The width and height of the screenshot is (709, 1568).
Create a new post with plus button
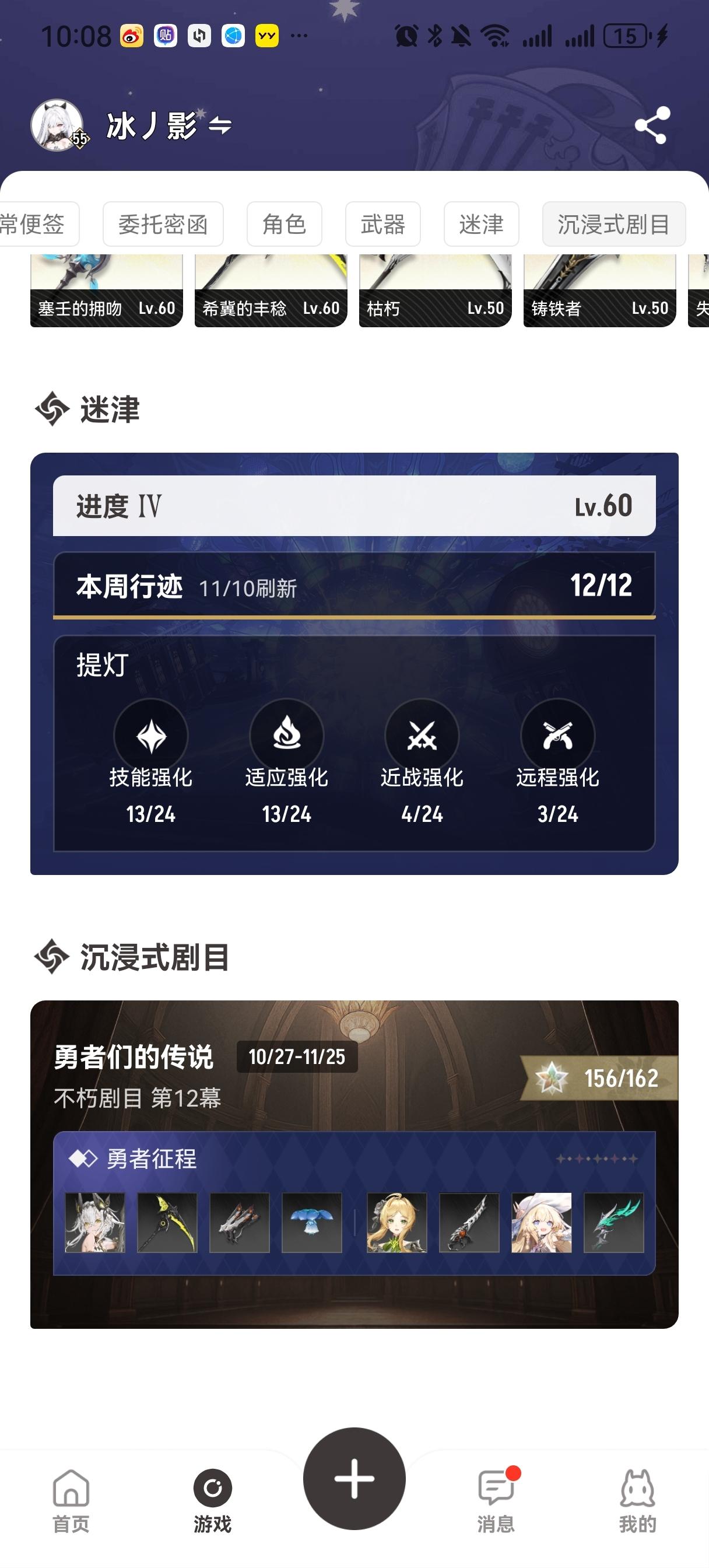[x=354, y=1478]
